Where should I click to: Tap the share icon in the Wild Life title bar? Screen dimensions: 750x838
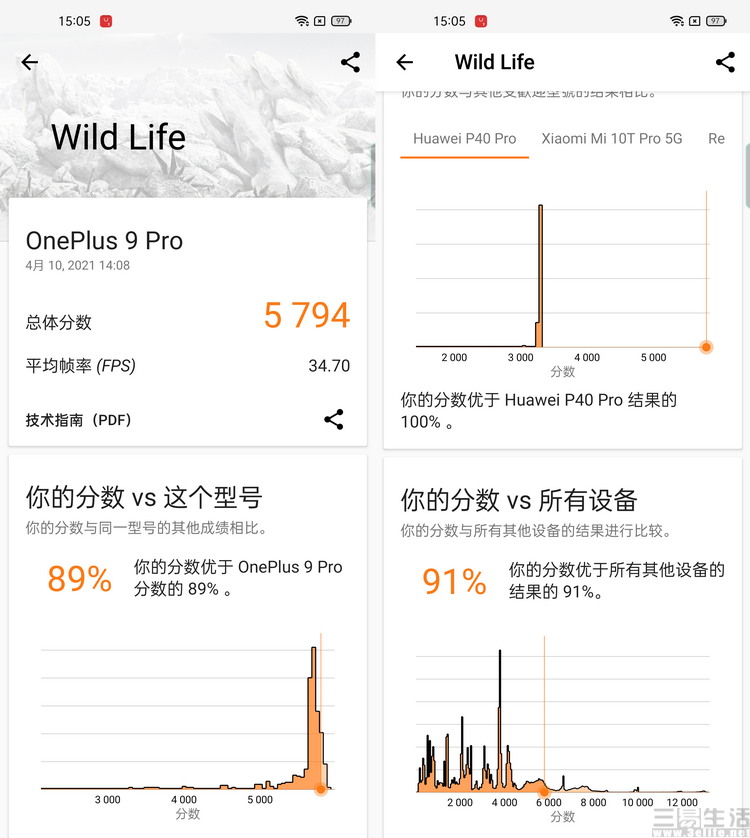725,62
